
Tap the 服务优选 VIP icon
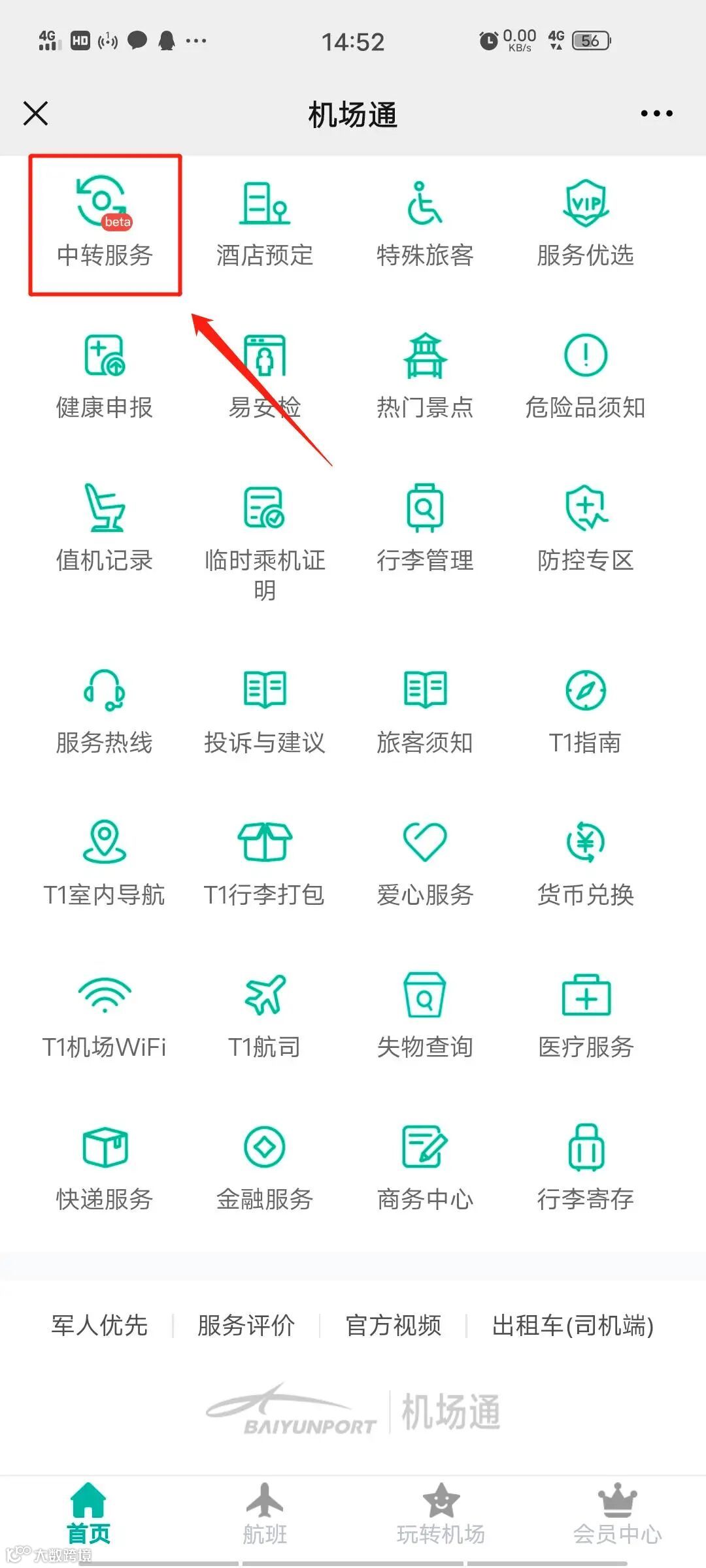click(x=586, y=204)
